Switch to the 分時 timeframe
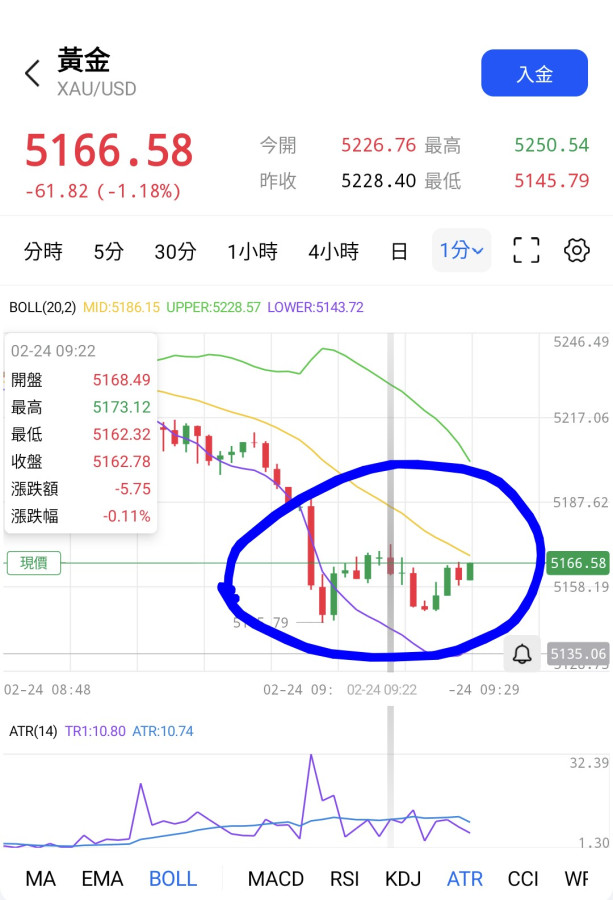Screen dimensions: 613x900 (x=43, y=251)
